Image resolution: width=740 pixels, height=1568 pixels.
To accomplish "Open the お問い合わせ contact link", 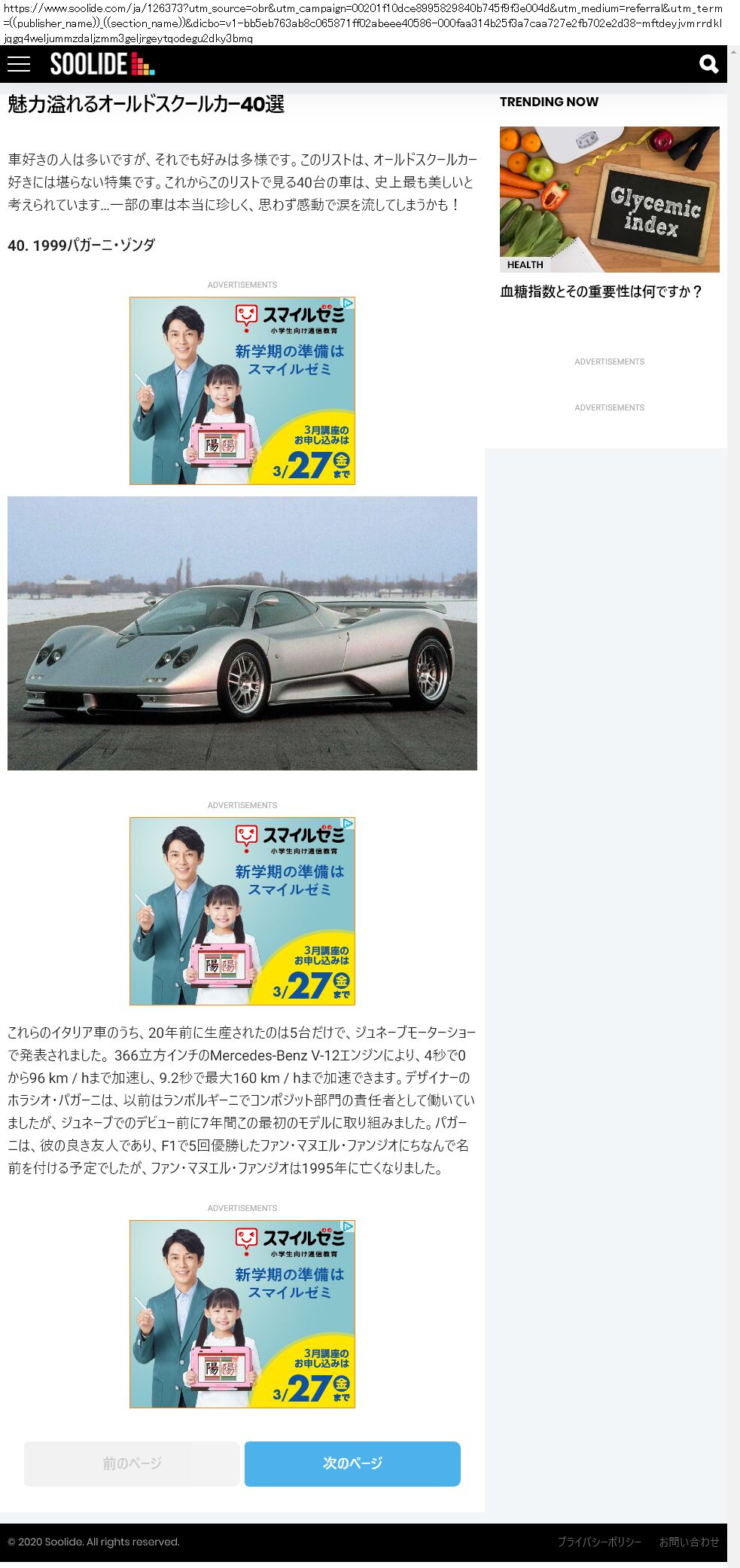I will (x=689, y=1542).
